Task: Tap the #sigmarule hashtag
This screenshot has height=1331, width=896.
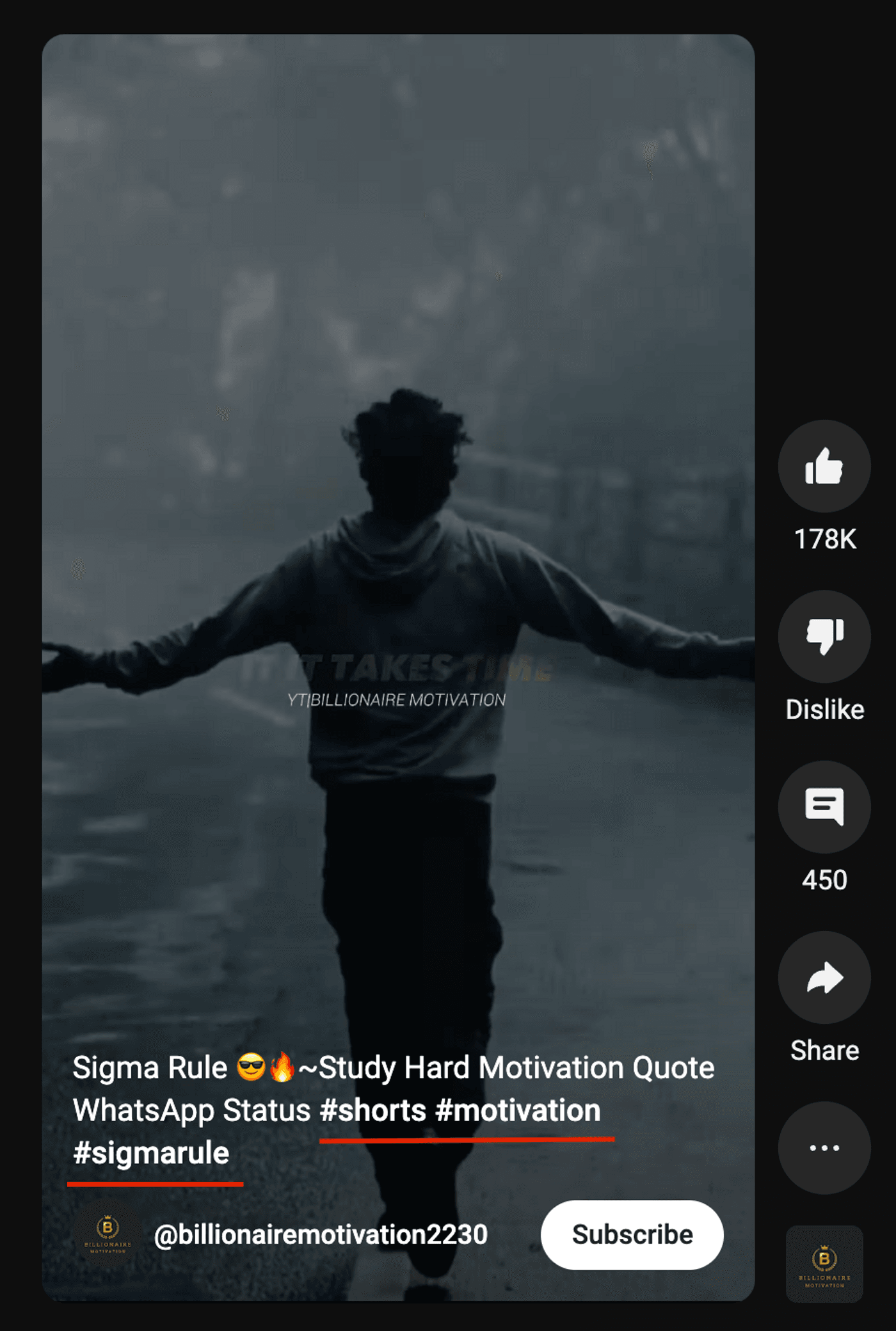Action: 151,1153
